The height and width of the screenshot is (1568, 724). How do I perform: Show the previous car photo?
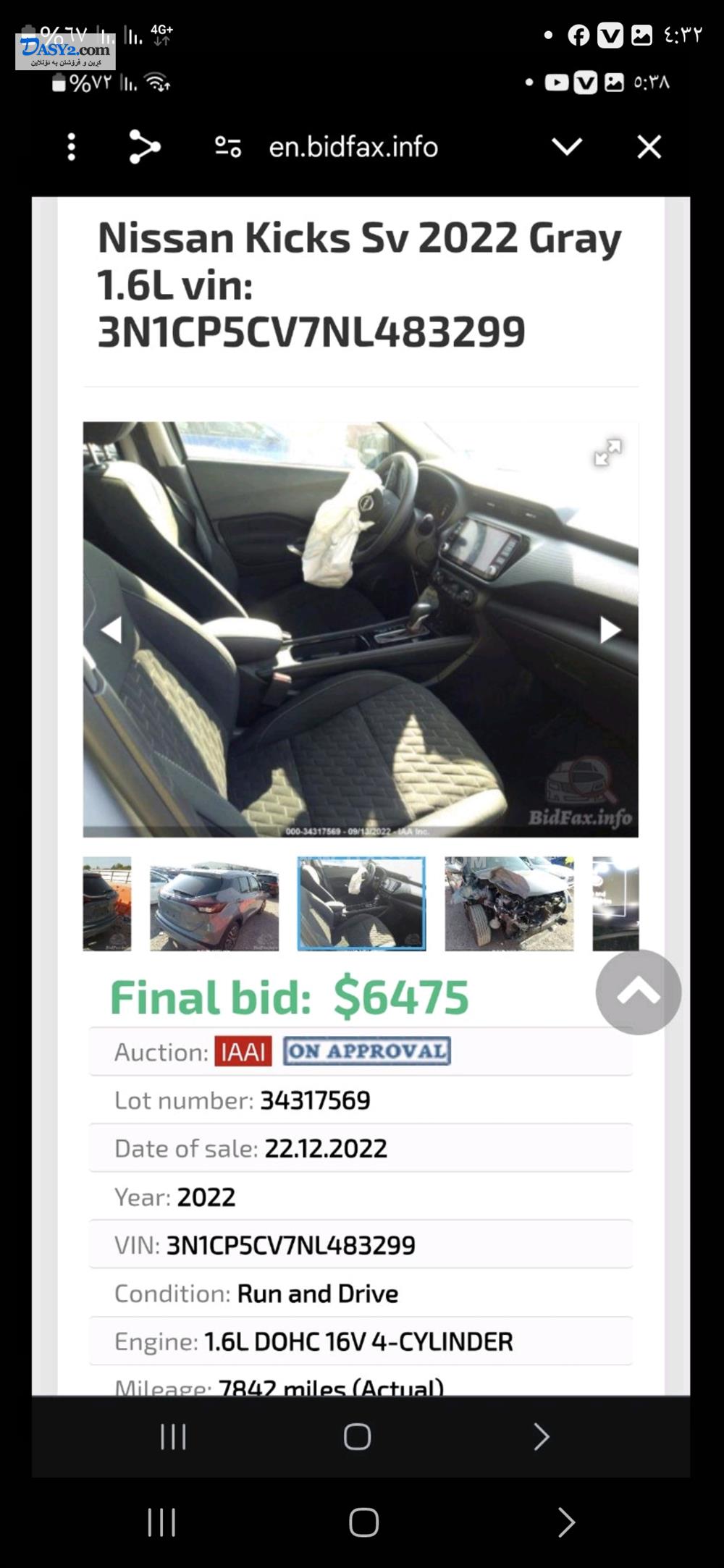coord(111,630)
